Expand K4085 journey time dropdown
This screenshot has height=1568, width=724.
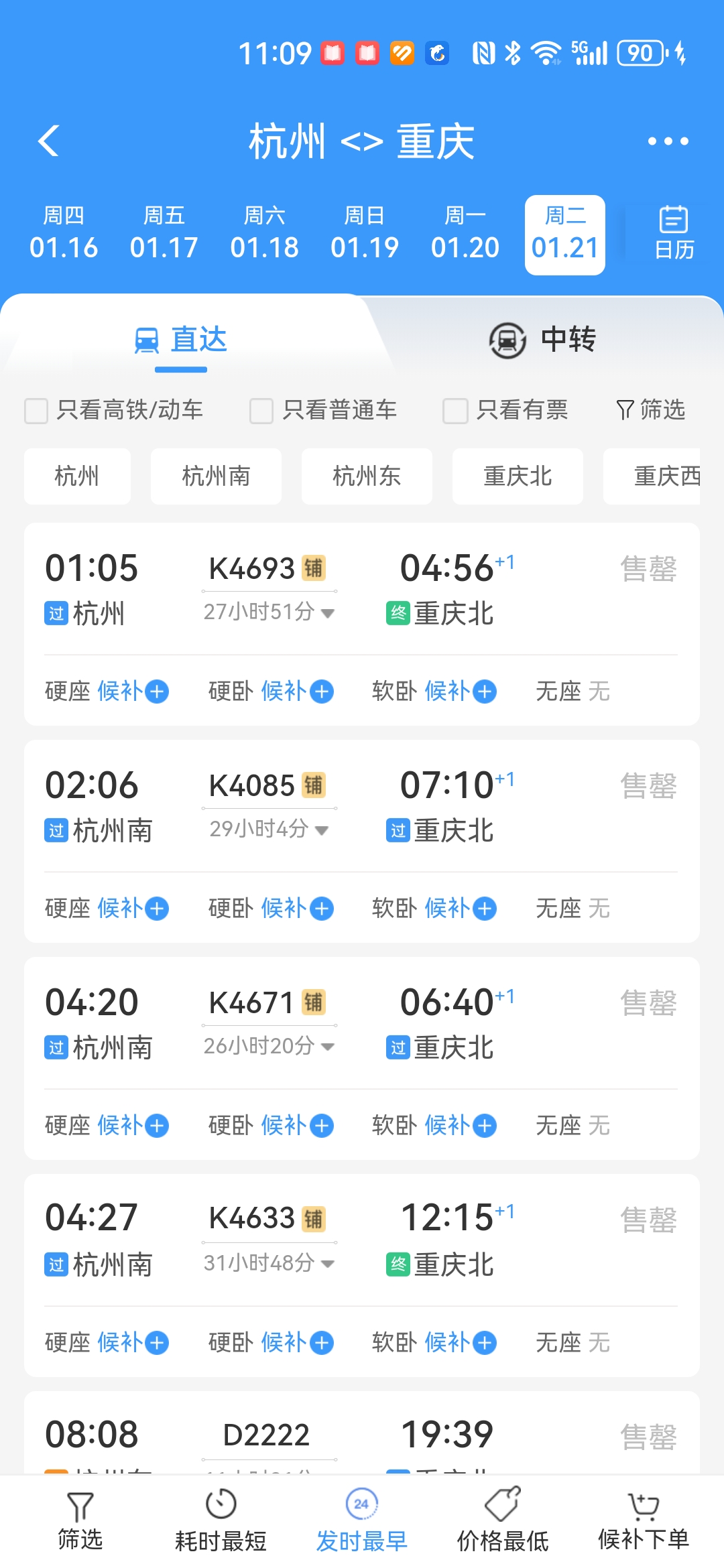point(322,830)
